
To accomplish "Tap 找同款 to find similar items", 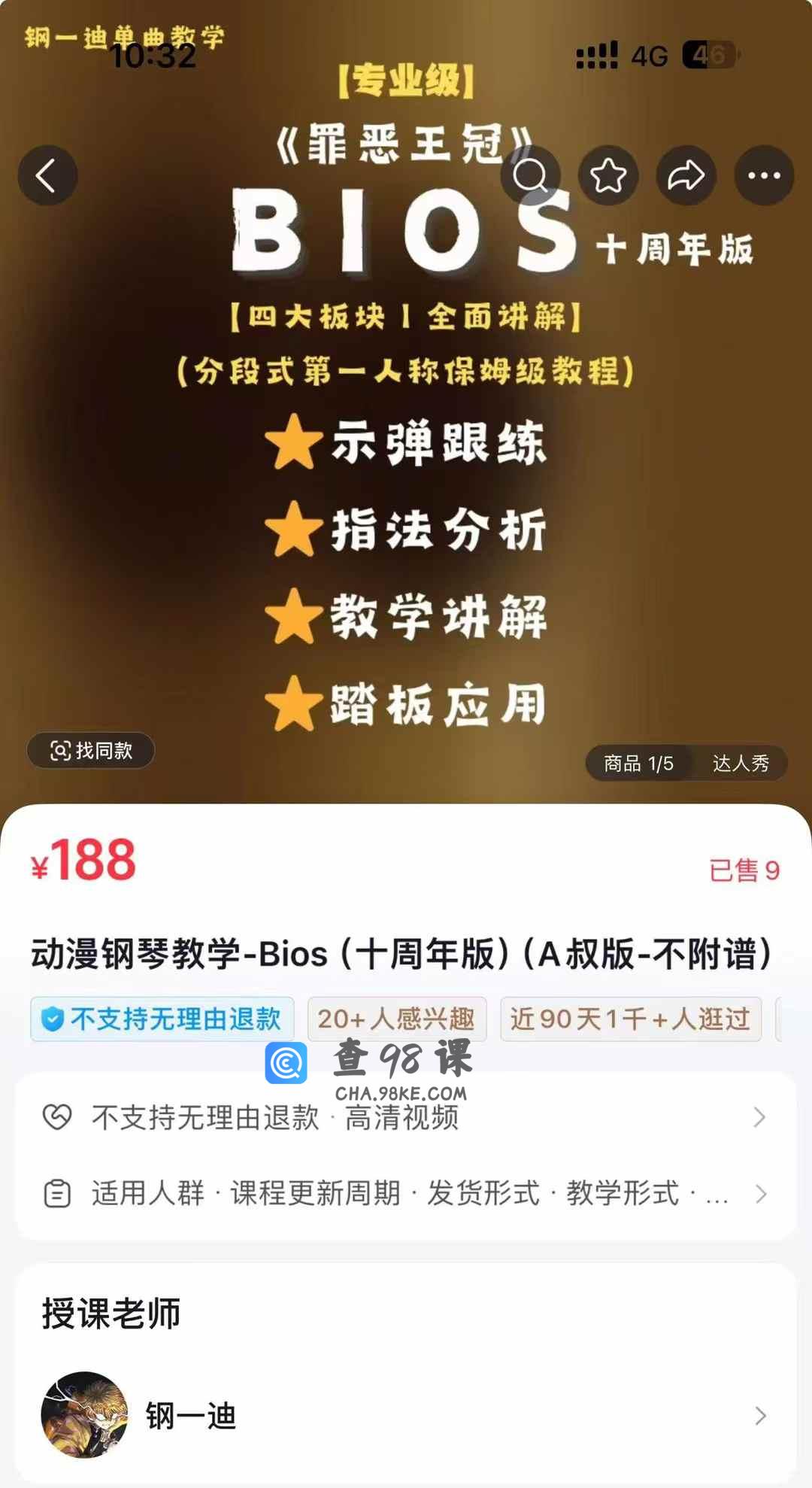I will (x=91, y=750).
